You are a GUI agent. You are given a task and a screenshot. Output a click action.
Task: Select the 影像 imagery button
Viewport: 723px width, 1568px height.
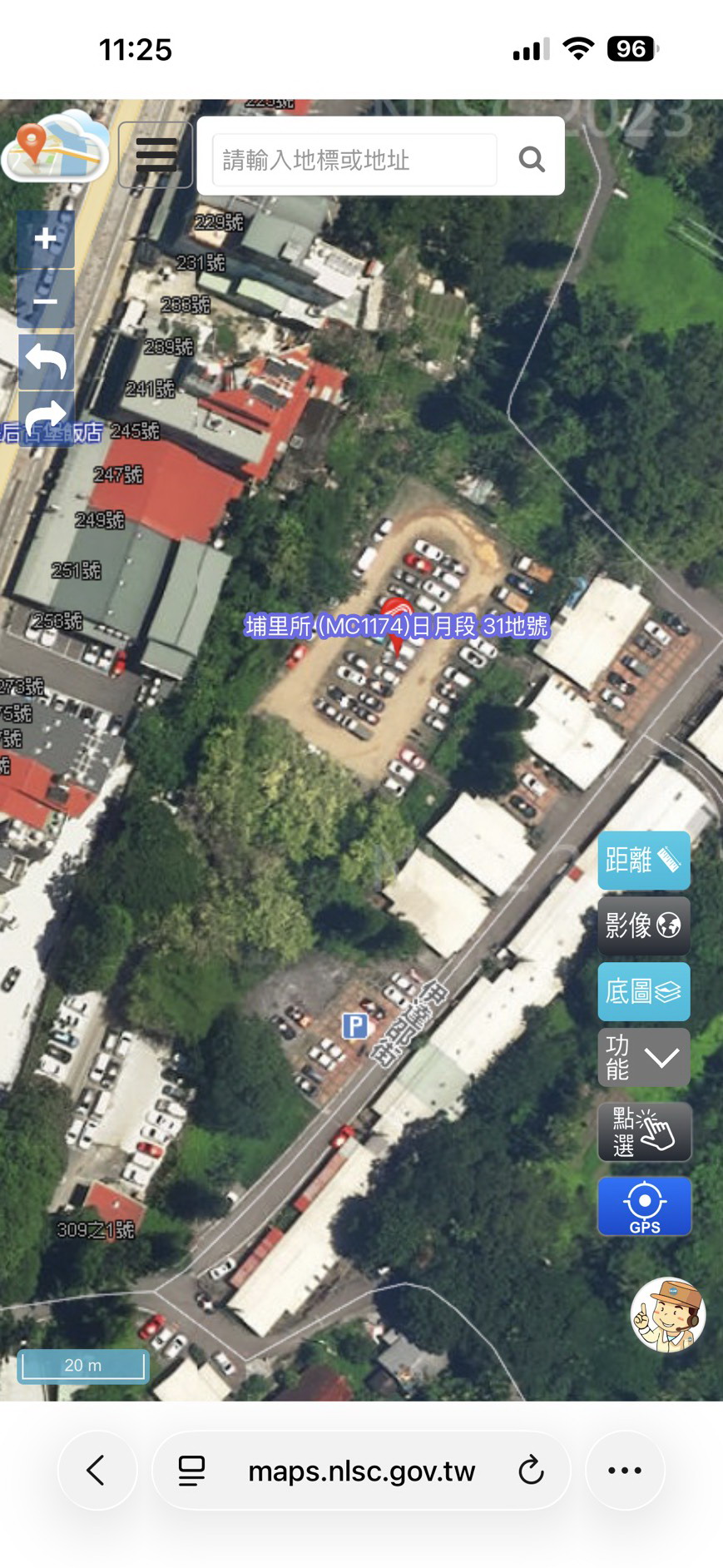tap(643, 925)
